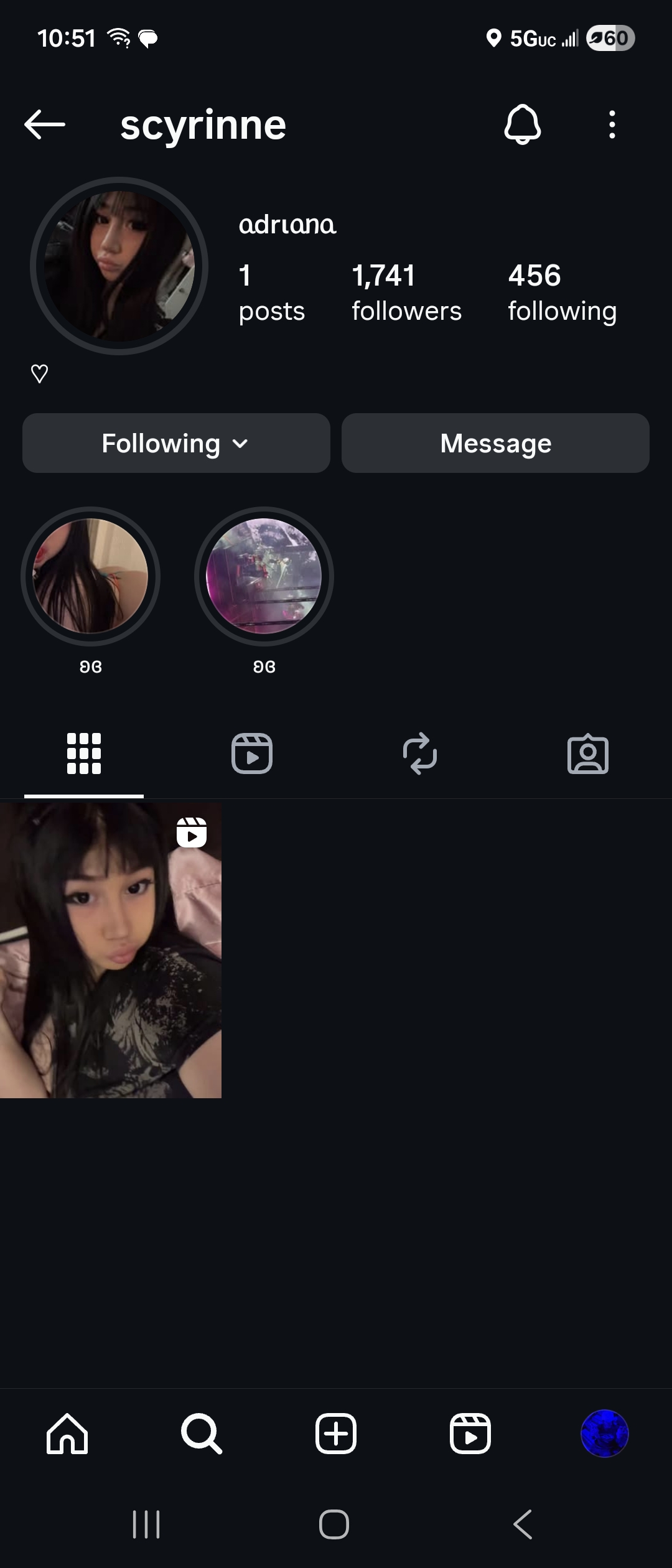Message scyrinne

pyautogui.click(x=495, y=443)
